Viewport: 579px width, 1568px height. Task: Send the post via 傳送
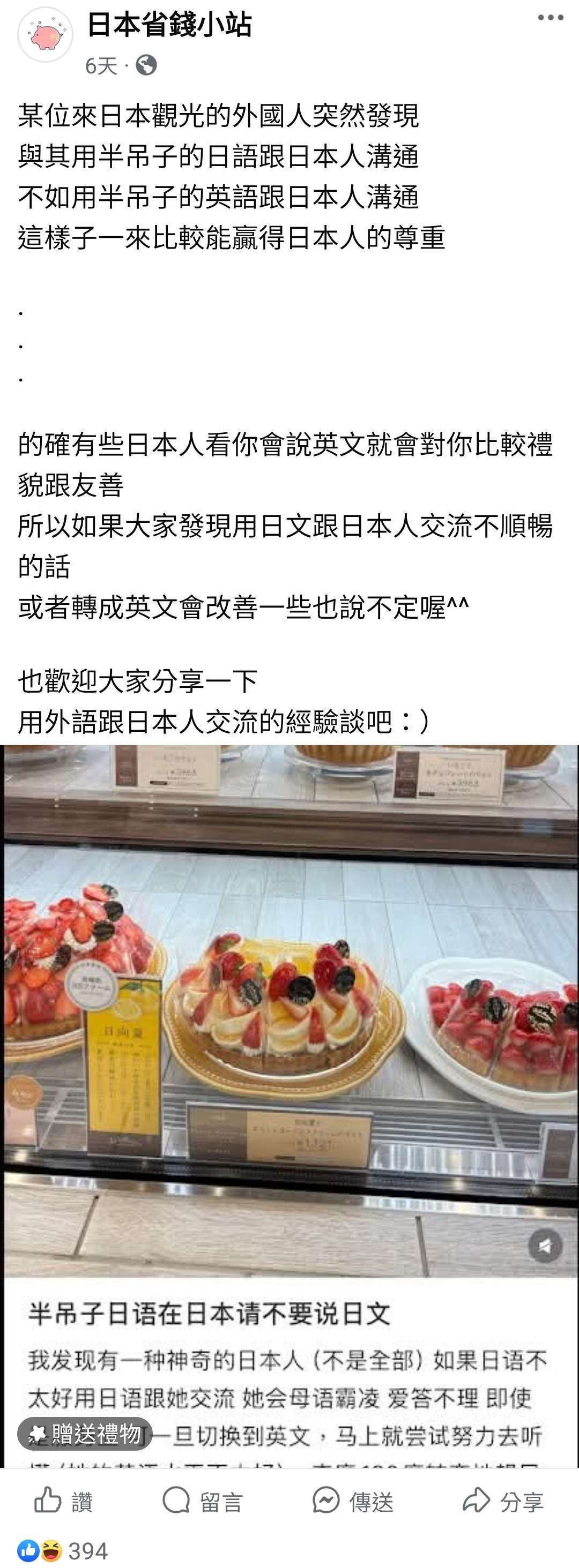click(352, 1501)
